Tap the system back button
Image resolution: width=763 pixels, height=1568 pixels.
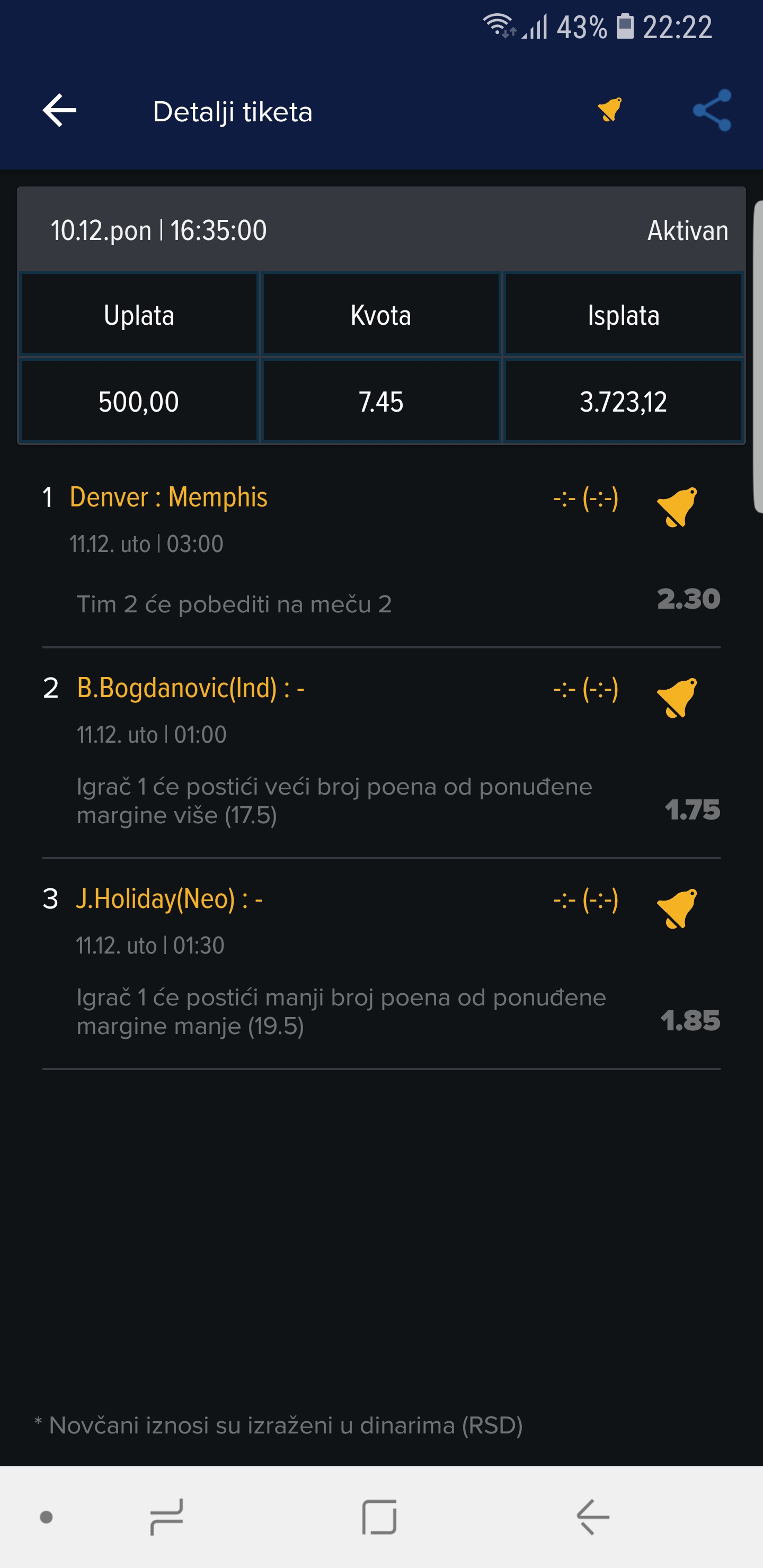coord(593,1517)
